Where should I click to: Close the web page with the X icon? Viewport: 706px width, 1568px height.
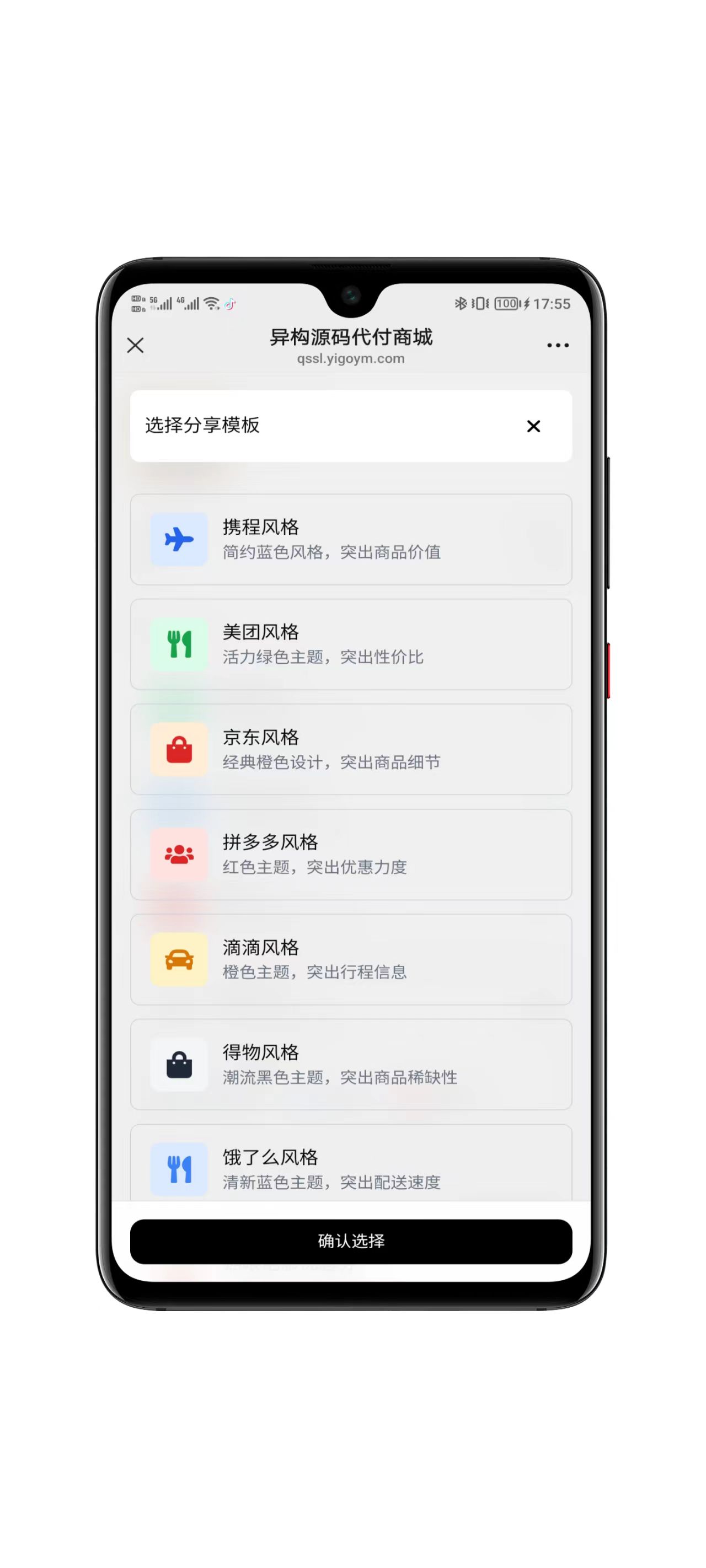click(x=135, y=345)
